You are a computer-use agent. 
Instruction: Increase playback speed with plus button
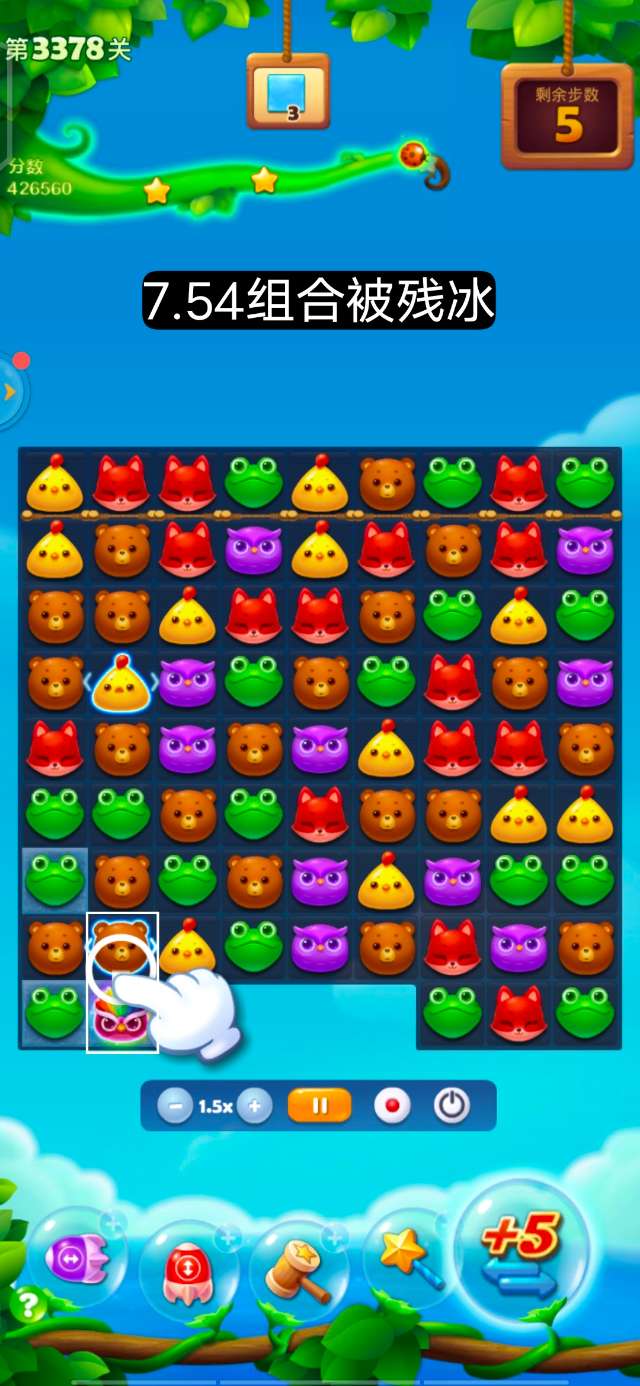(x=255, y=1106)
